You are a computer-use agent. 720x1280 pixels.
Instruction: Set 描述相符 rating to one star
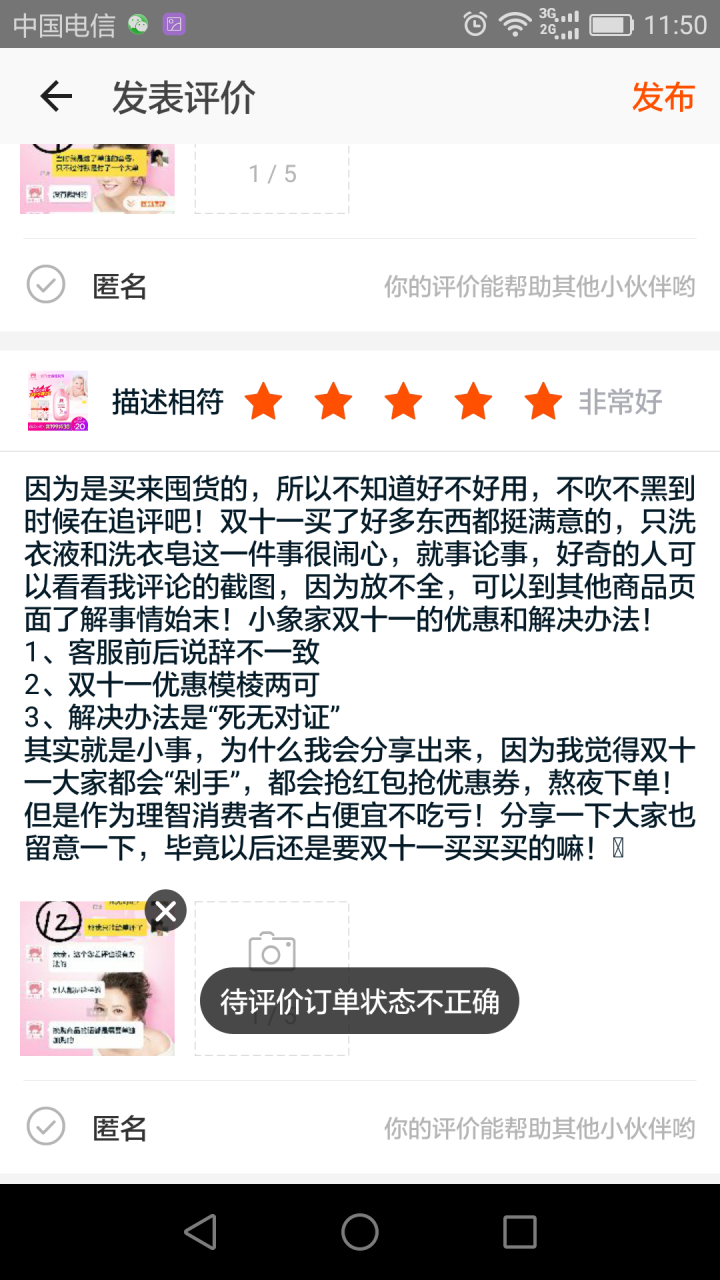264,402
